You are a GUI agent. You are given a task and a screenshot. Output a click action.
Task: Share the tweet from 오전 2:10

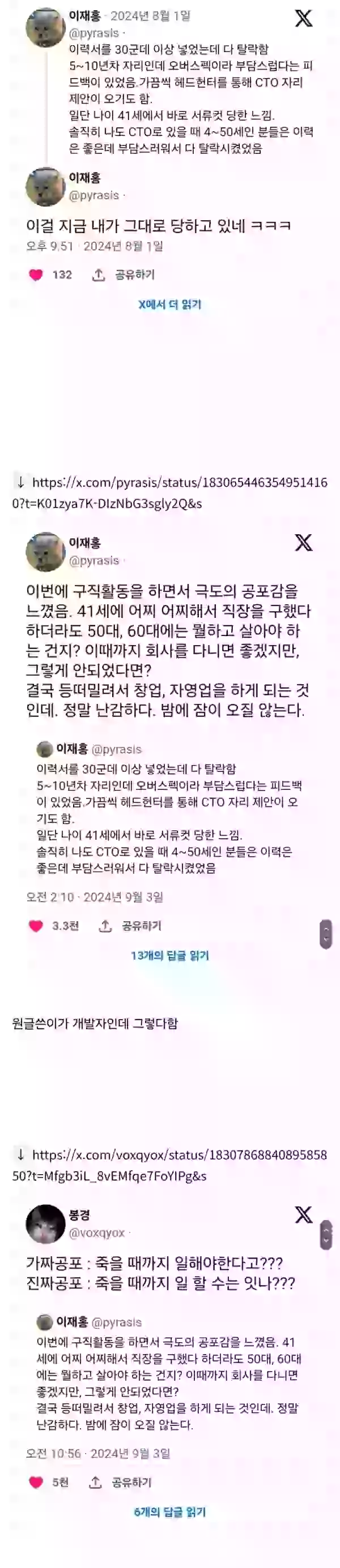coord(130,926)
